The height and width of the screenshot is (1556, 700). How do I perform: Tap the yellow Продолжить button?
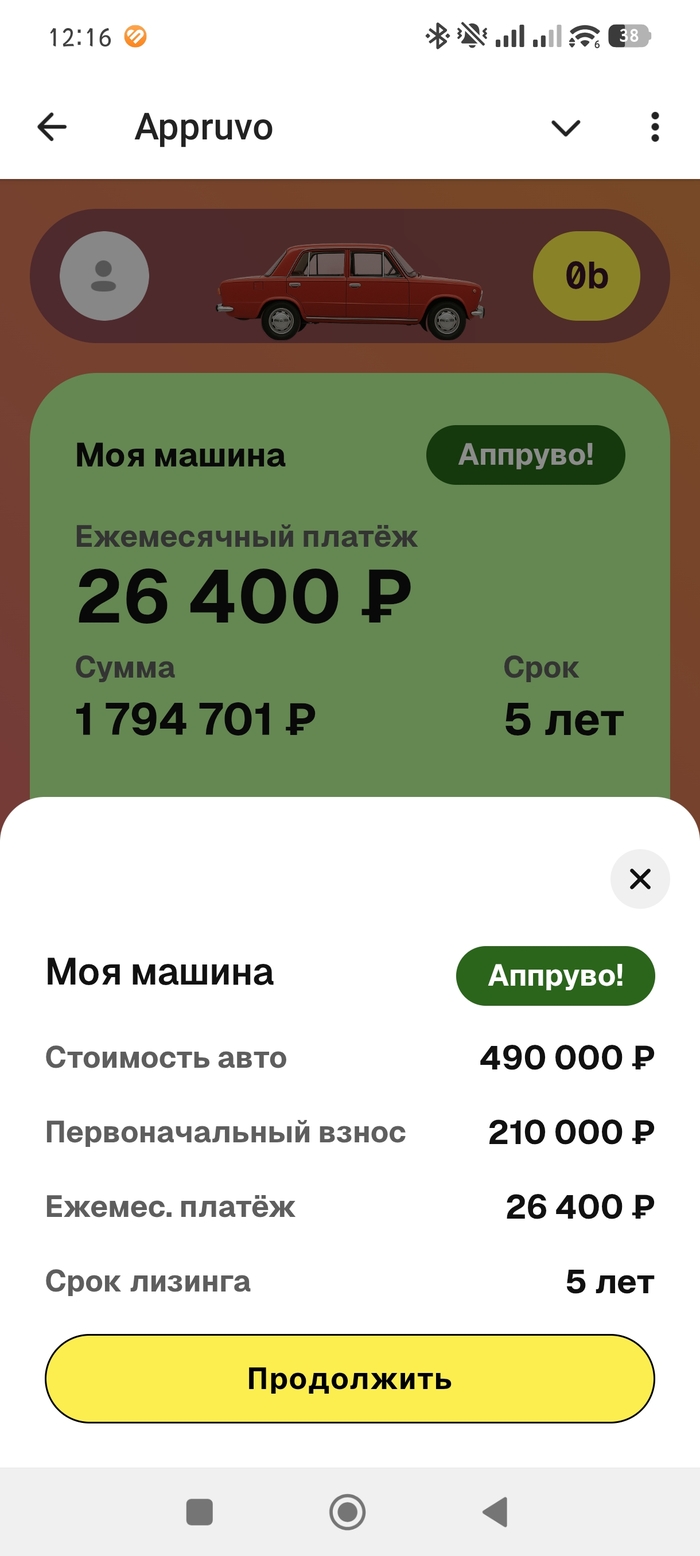coord(350,1379)
